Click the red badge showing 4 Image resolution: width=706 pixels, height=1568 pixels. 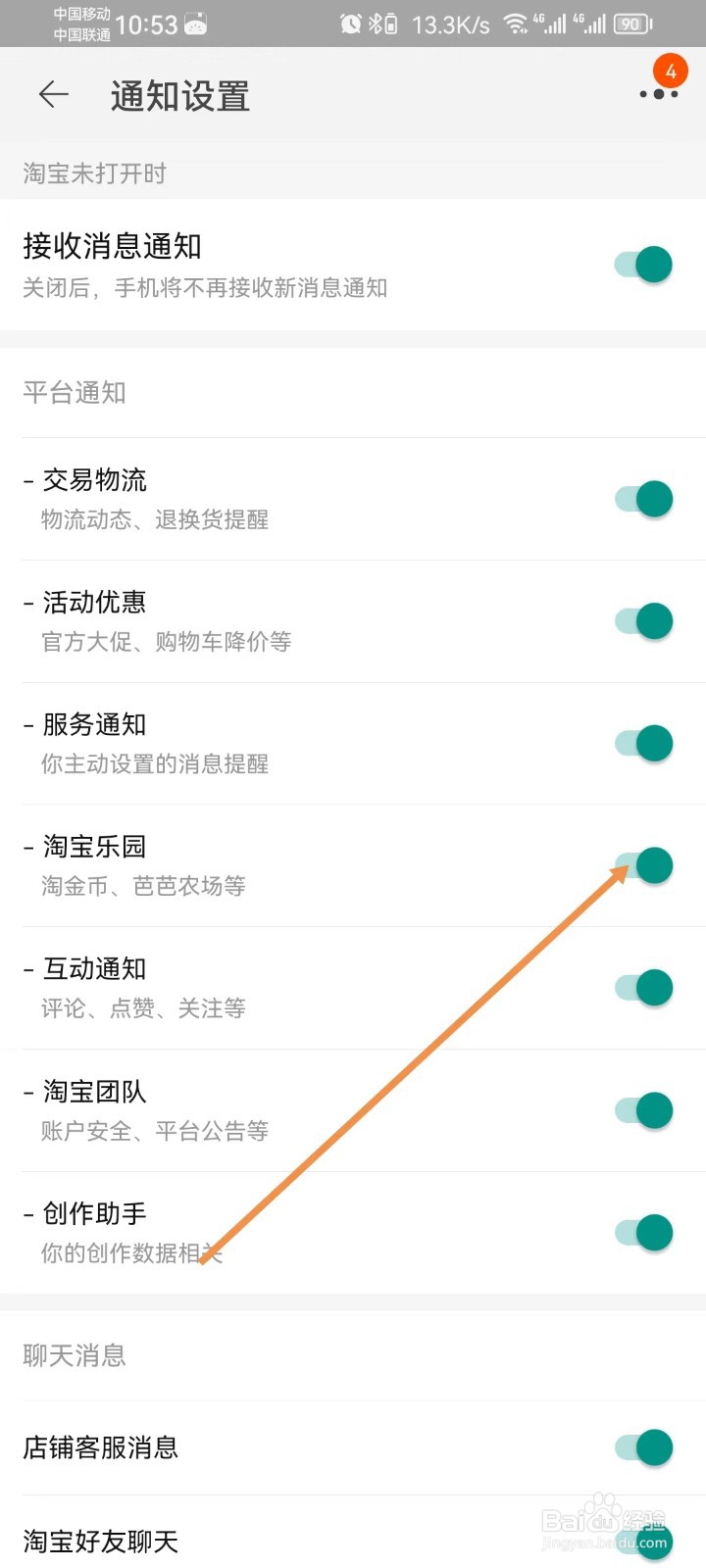tap(671, 69)
